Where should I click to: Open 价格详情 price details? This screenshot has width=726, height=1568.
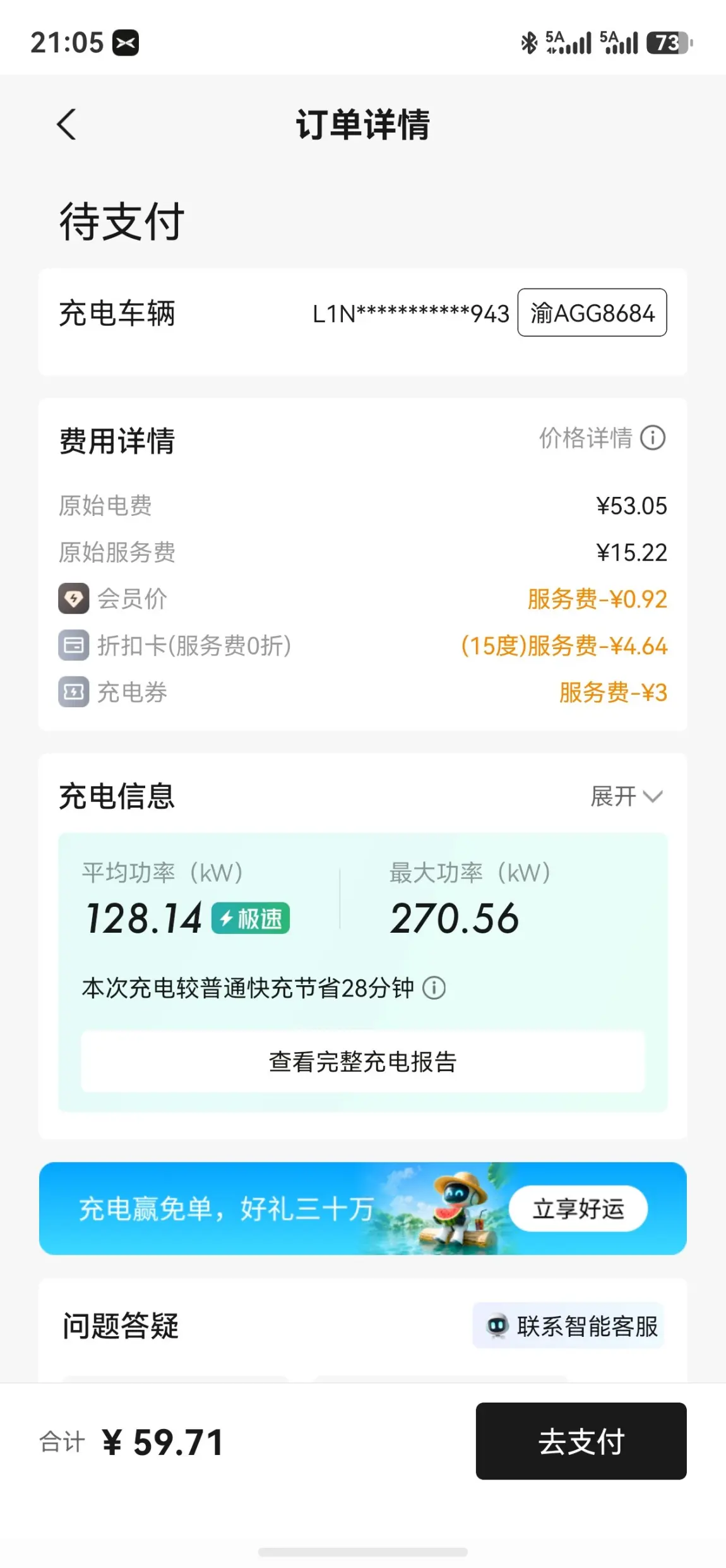coord(602,438)
